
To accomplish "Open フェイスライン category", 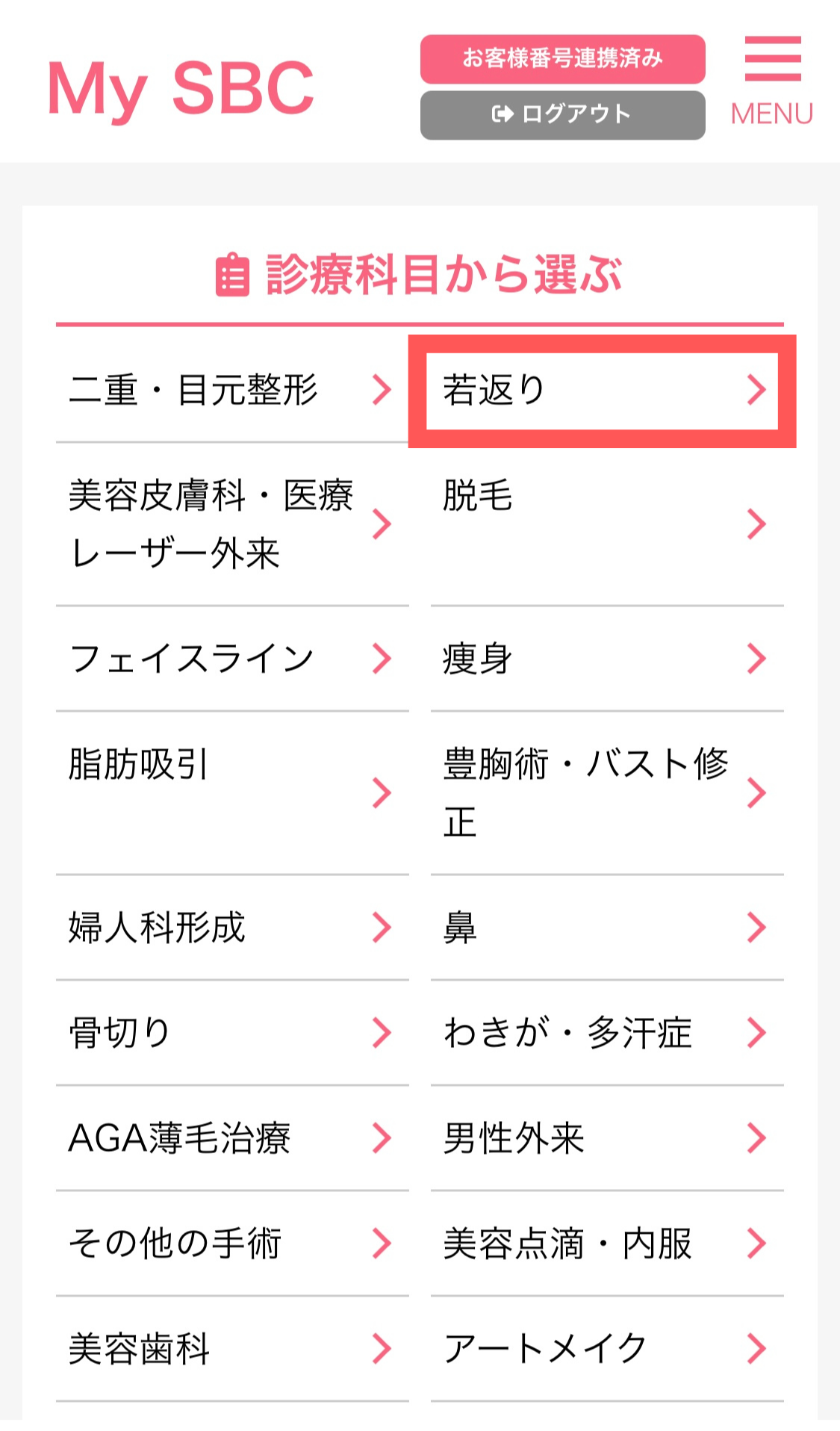I will click(x=231, y=659).
